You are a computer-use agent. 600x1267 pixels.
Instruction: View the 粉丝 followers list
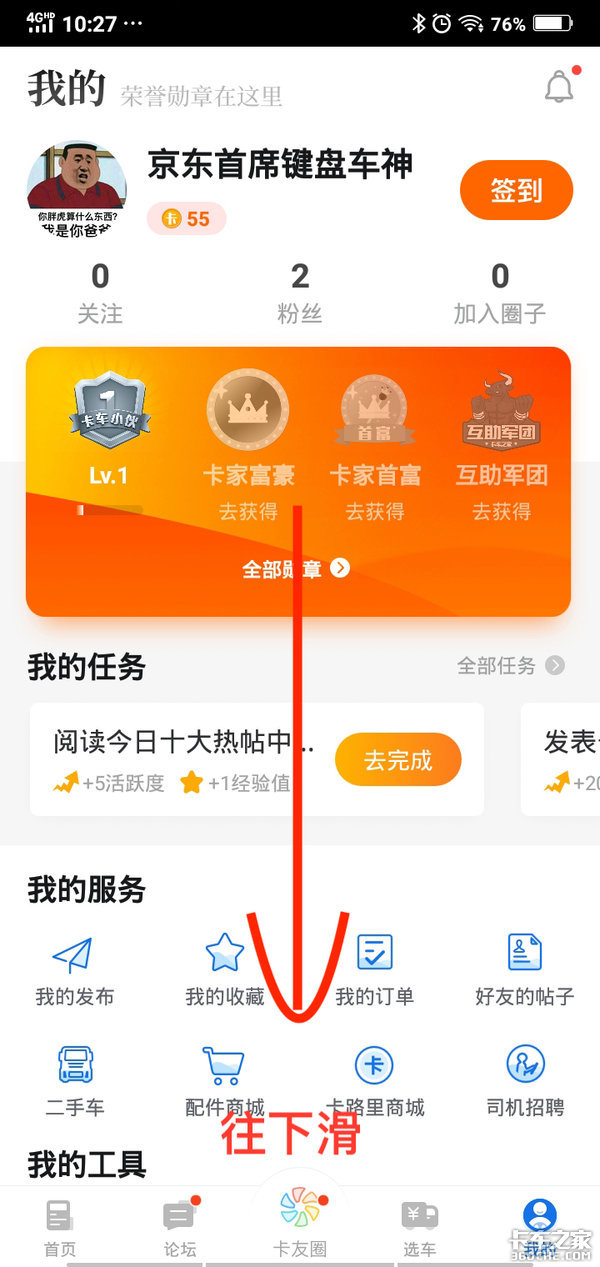[x=300, y=293]
